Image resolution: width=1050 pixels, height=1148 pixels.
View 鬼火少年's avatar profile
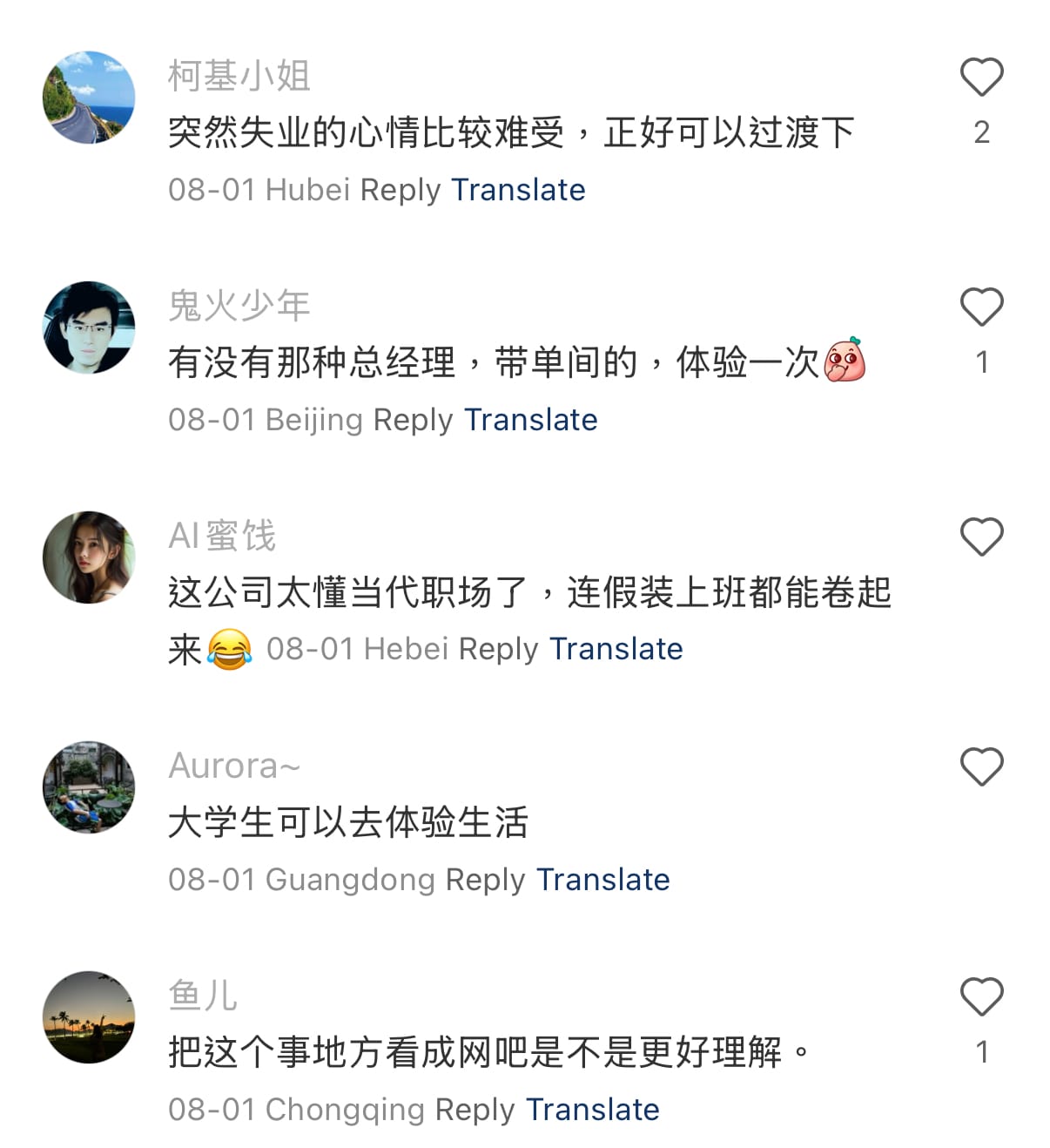pos(89,328)
